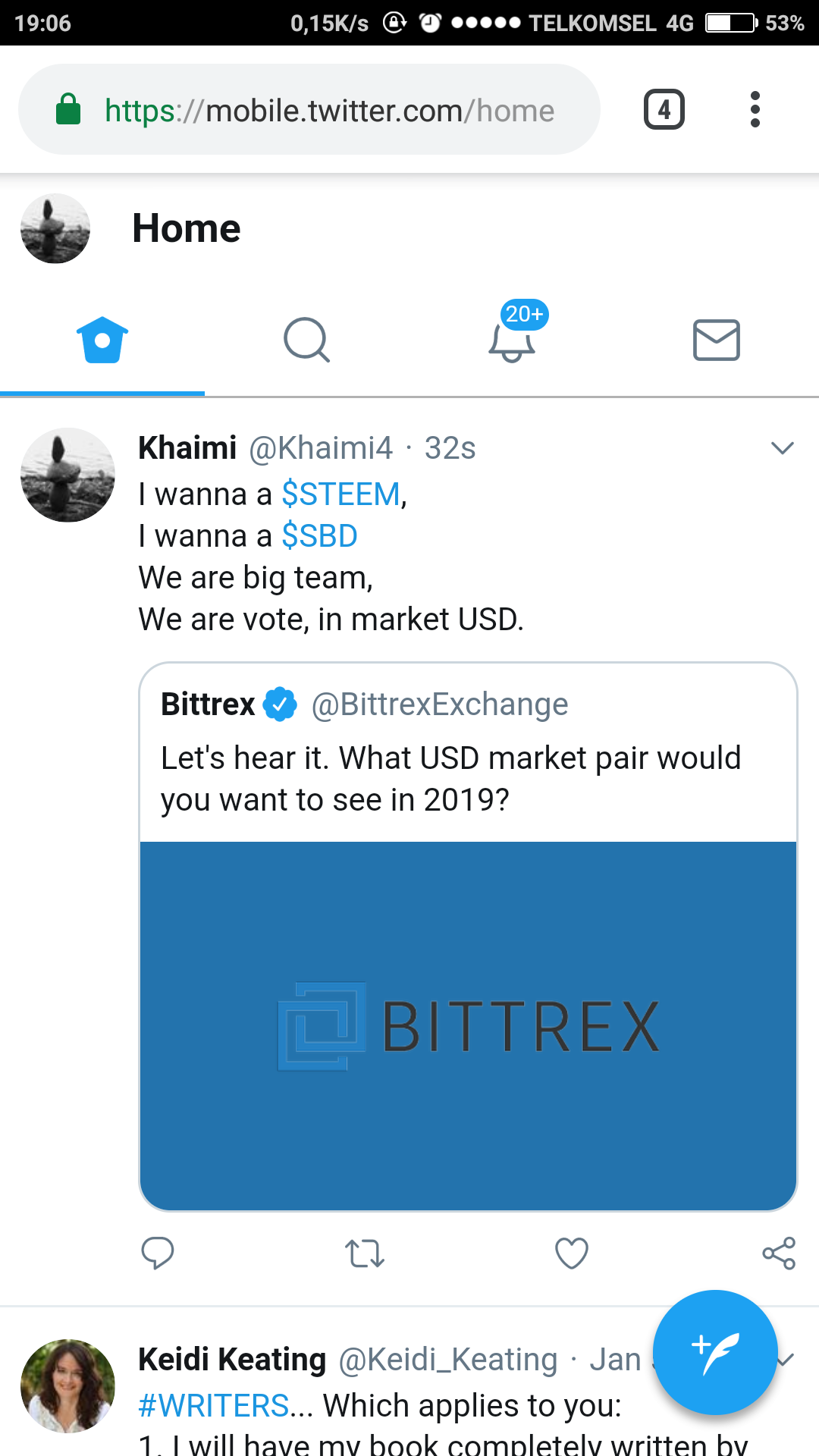Open the #WRITERS hashtag link
Screen dimensions: 819x1456
coord(214,1405)
